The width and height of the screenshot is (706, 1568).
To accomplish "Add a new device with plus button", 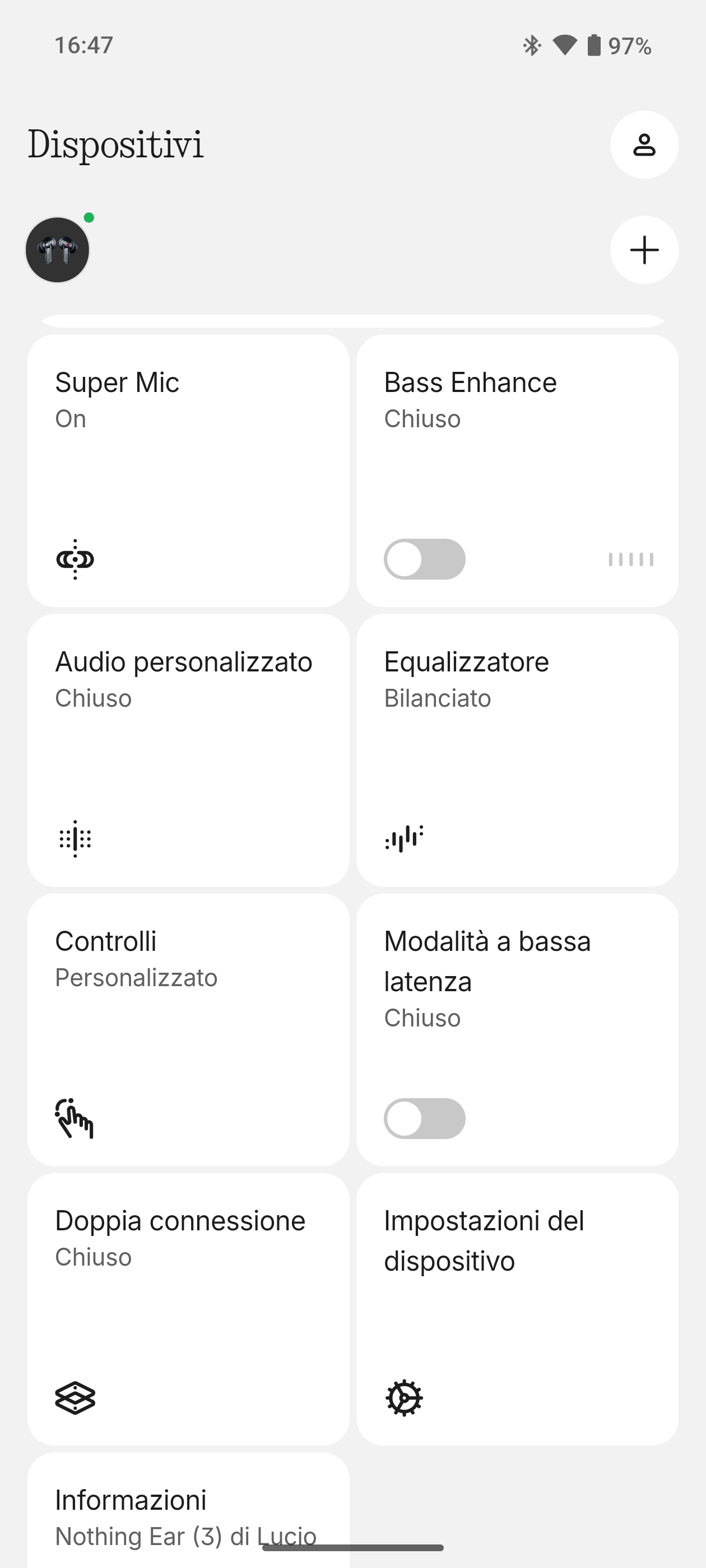I will click(644, 250).
